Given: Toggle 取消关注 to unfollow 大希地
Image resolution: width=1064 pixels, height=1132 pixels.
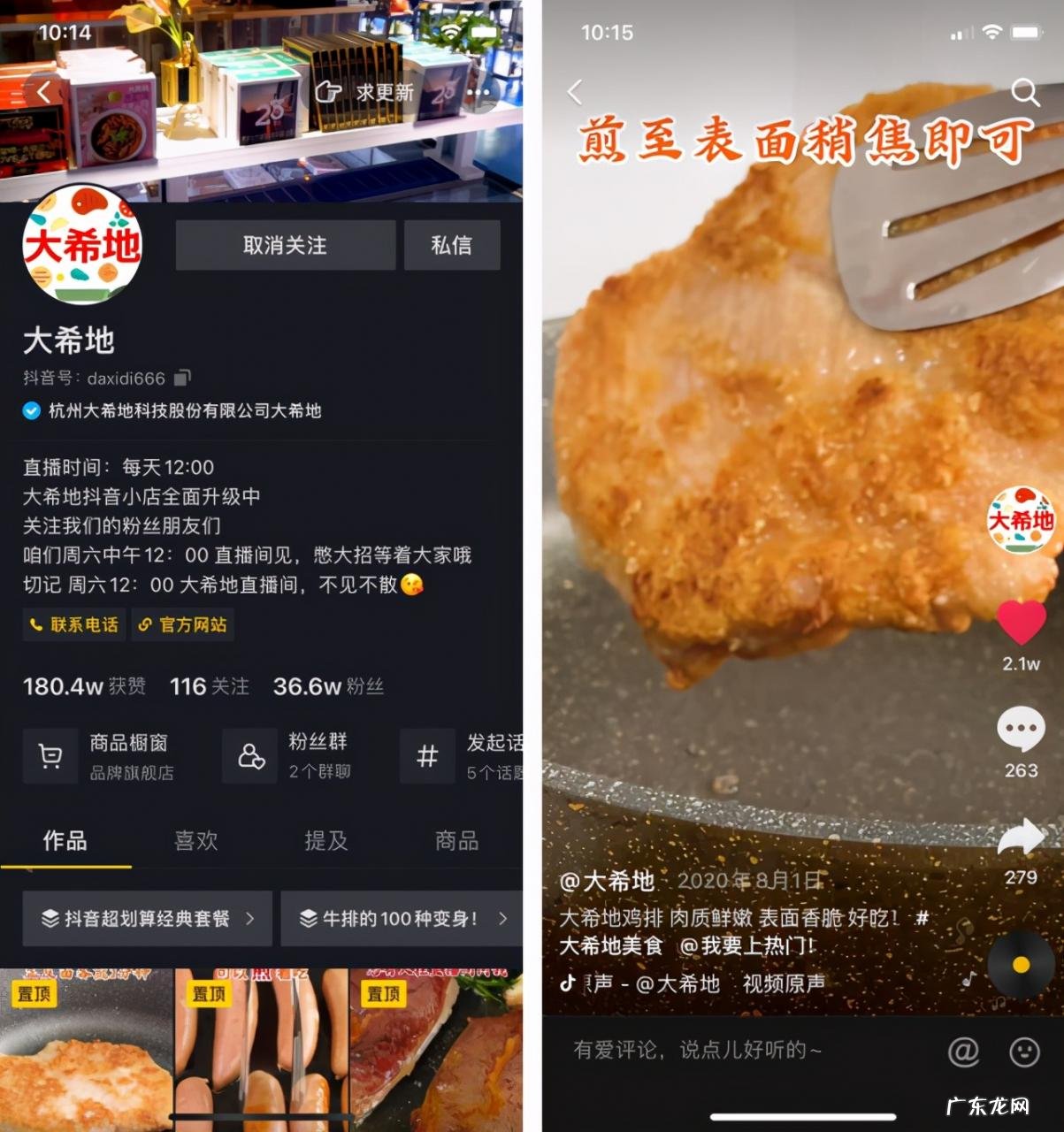Looking at the screenshot, I should [x=285, y=245].
